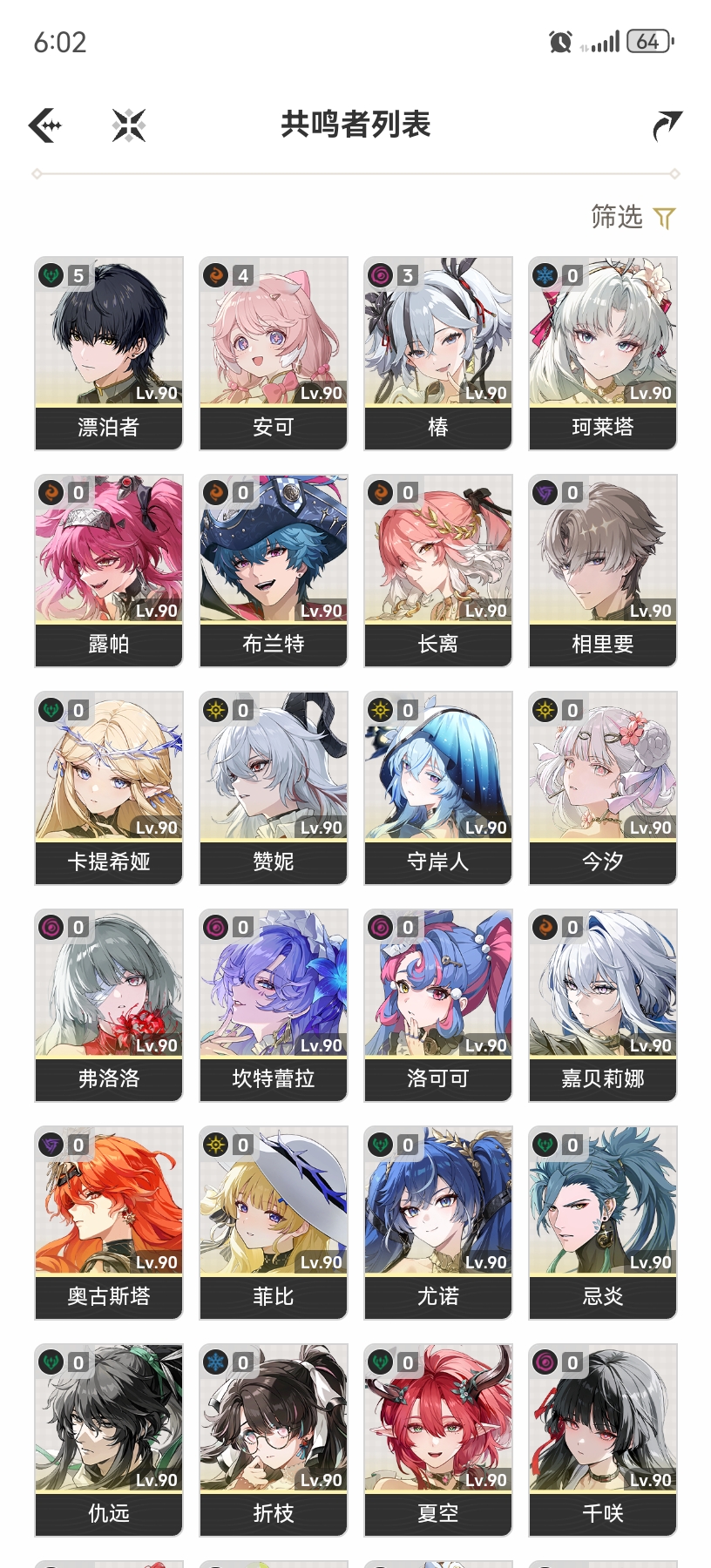
Task: Open the 坎特蕾拉 character card
Action: point(274,1005)
